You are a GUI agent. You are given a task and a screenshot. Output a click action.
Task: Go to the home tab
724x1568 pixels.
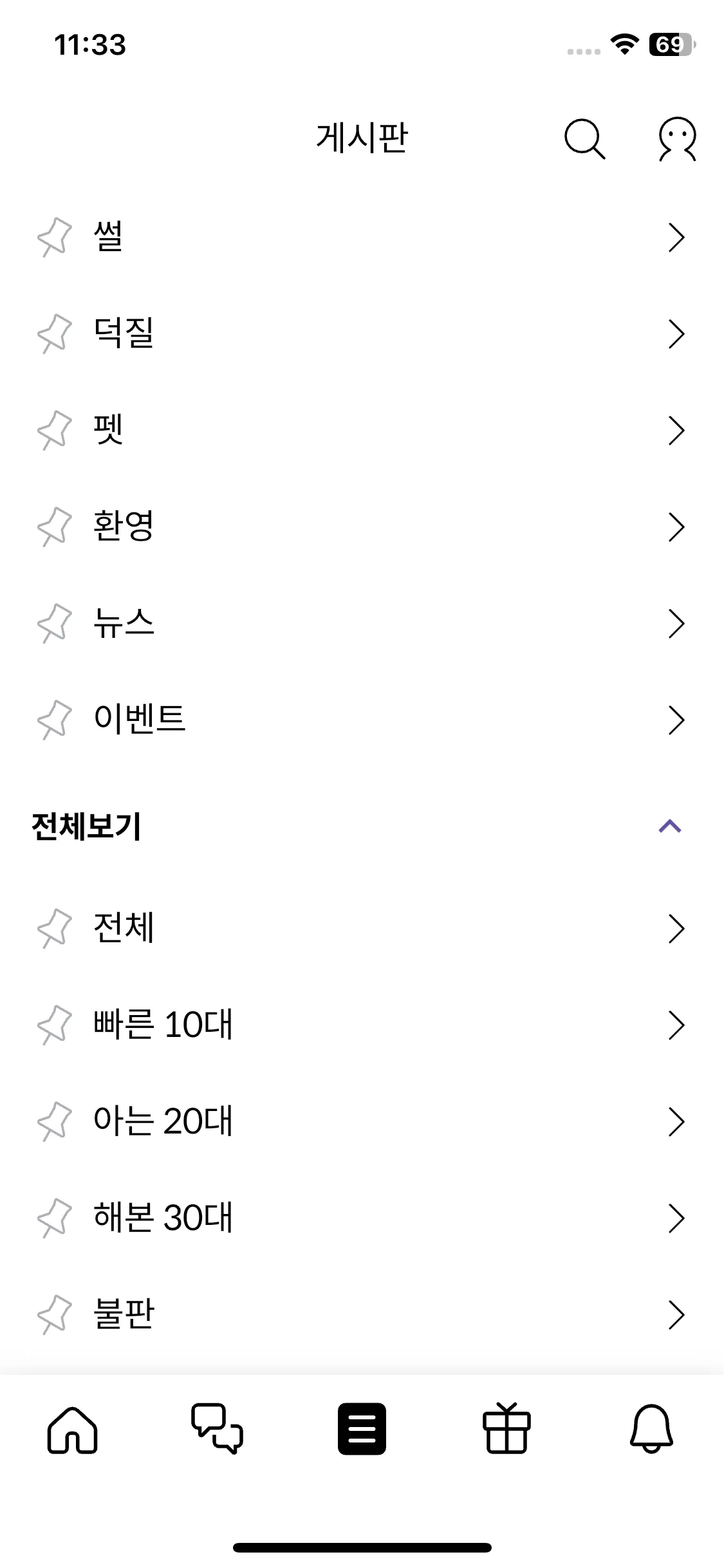72,1429
